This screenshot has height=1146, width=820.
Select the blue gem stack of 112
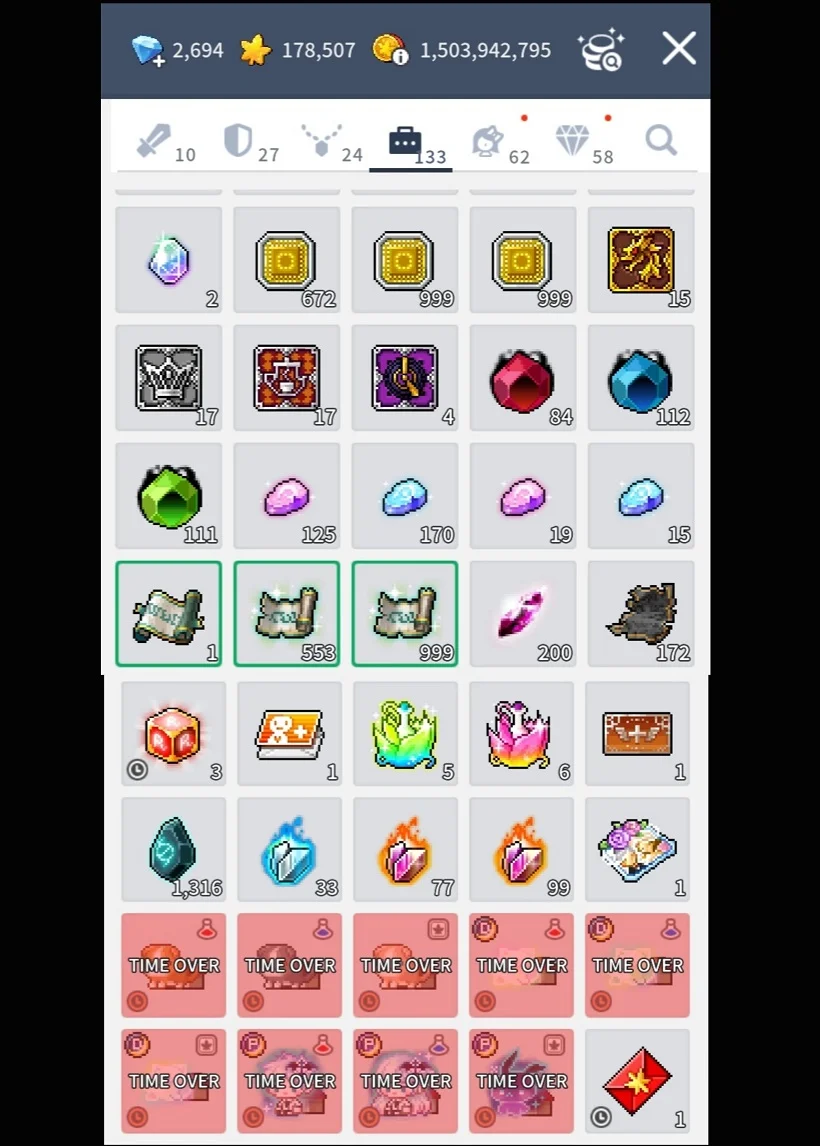pyautogui.click(x=640, y=379)
